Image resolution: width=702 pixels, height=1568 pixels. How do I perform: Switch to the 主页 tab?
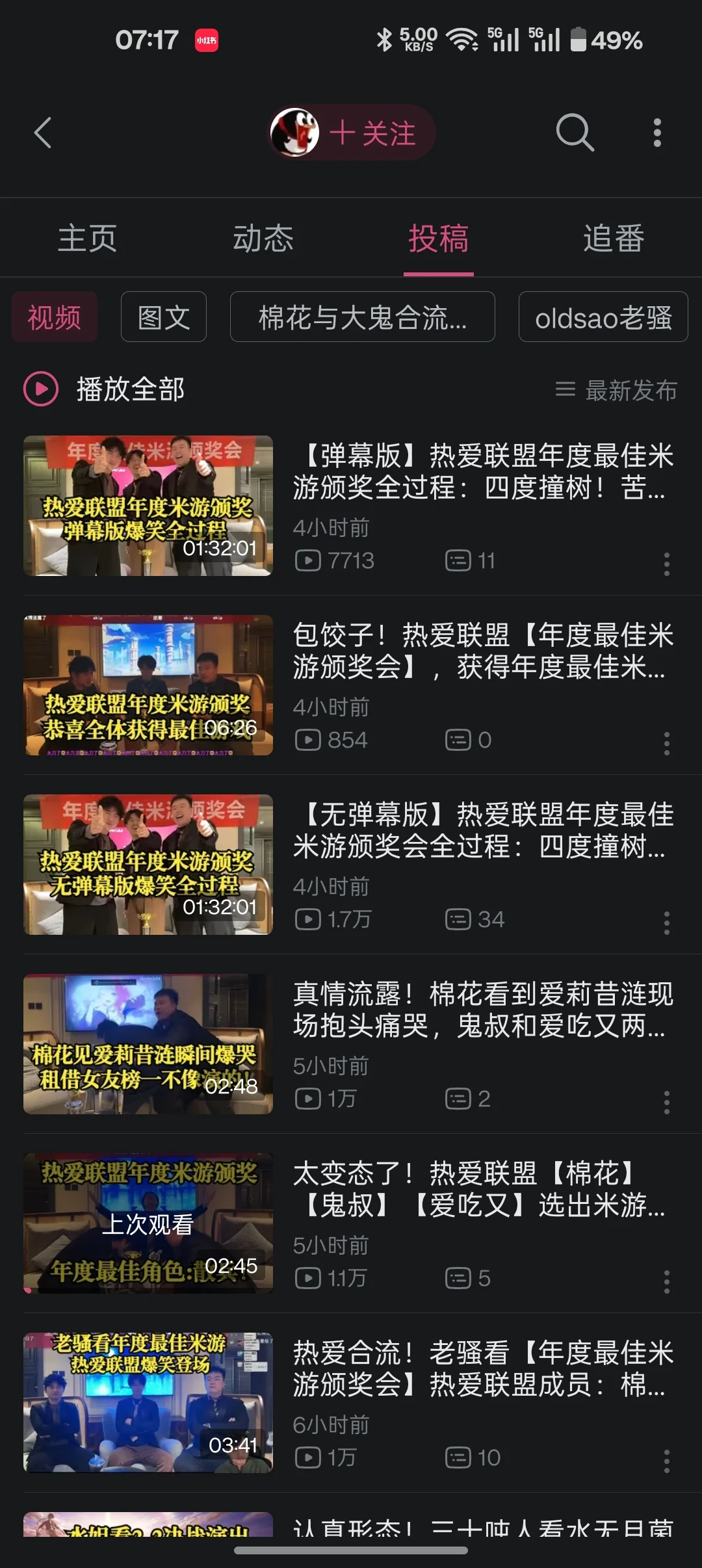(x=88, y=239)
